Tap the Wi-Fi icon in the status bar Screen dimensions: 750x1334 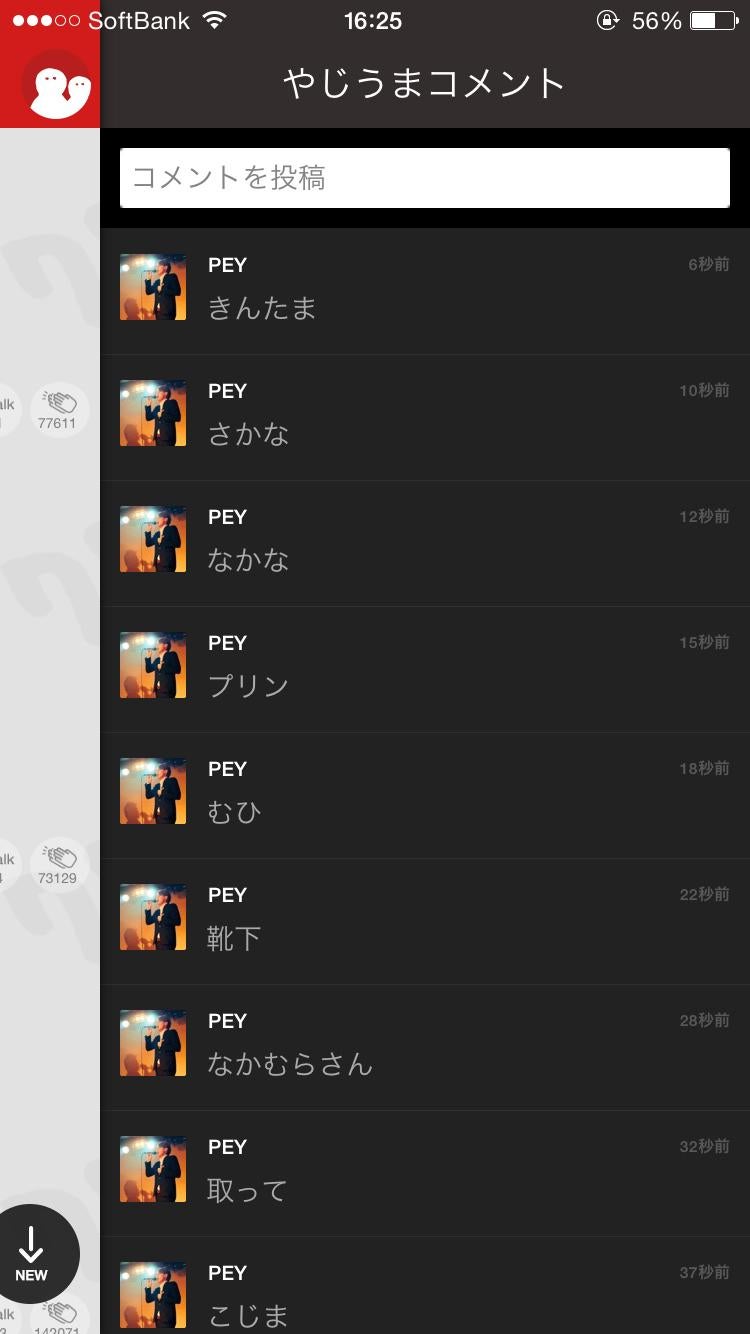pos(215,18)
